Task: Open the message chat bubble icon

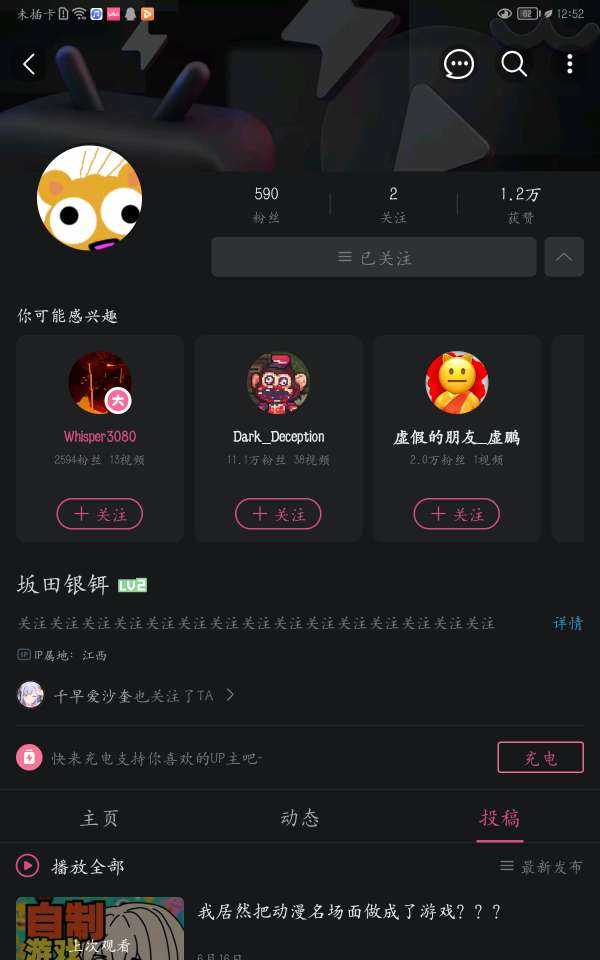Action: pos(459,65)
